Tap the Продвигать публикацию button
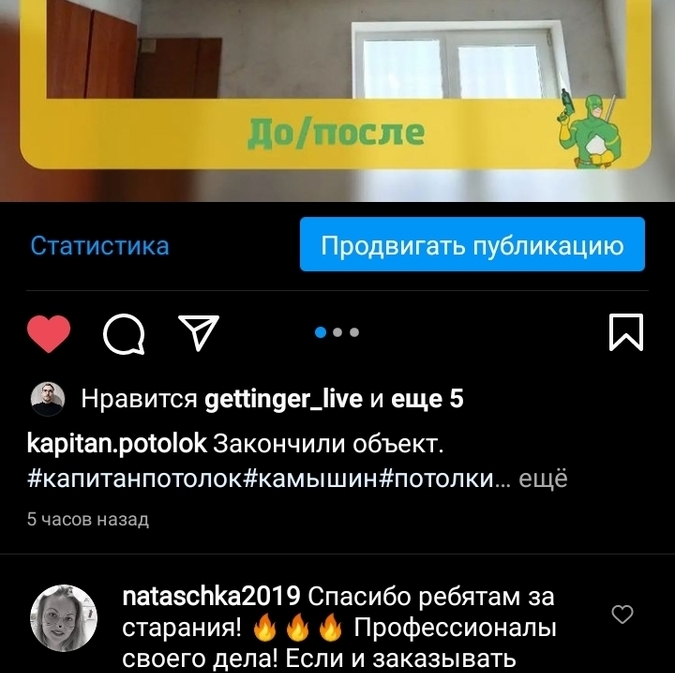 pyautogui.click(x=472, y=246)
